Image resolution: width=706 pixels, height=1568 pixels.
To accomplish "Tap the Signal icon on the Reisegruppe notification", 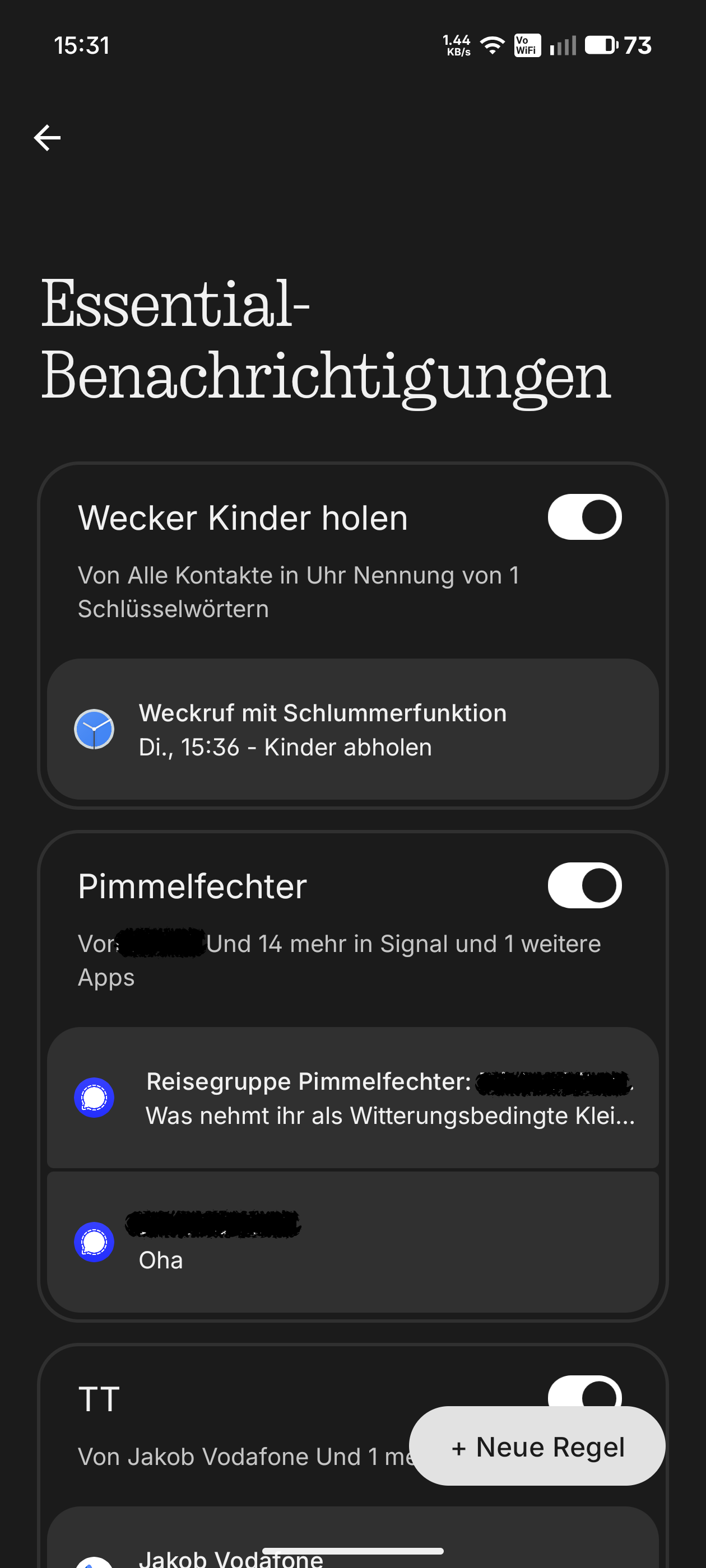I will pos(95,1098).
